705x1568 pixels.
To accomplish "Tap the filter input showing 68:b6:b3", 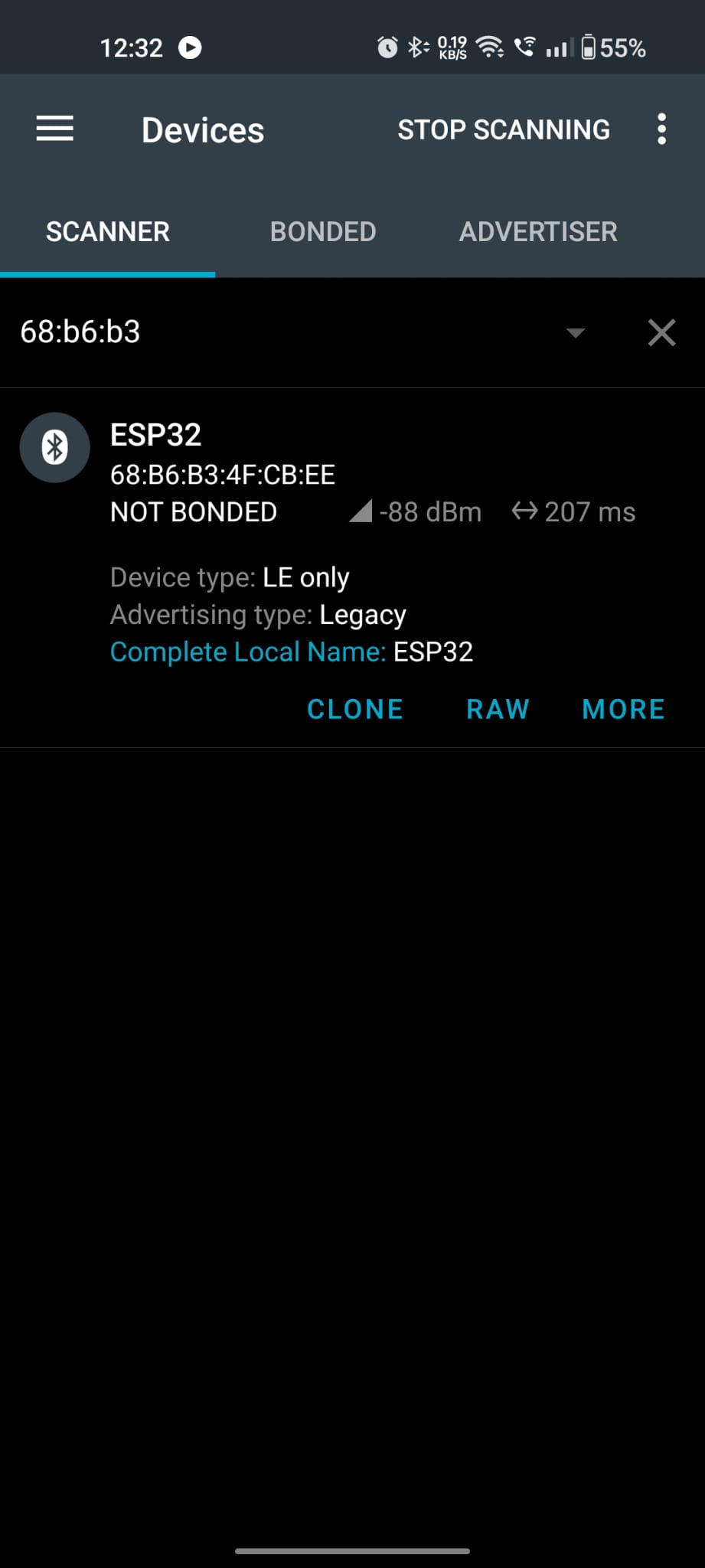I will coord(230,332).
